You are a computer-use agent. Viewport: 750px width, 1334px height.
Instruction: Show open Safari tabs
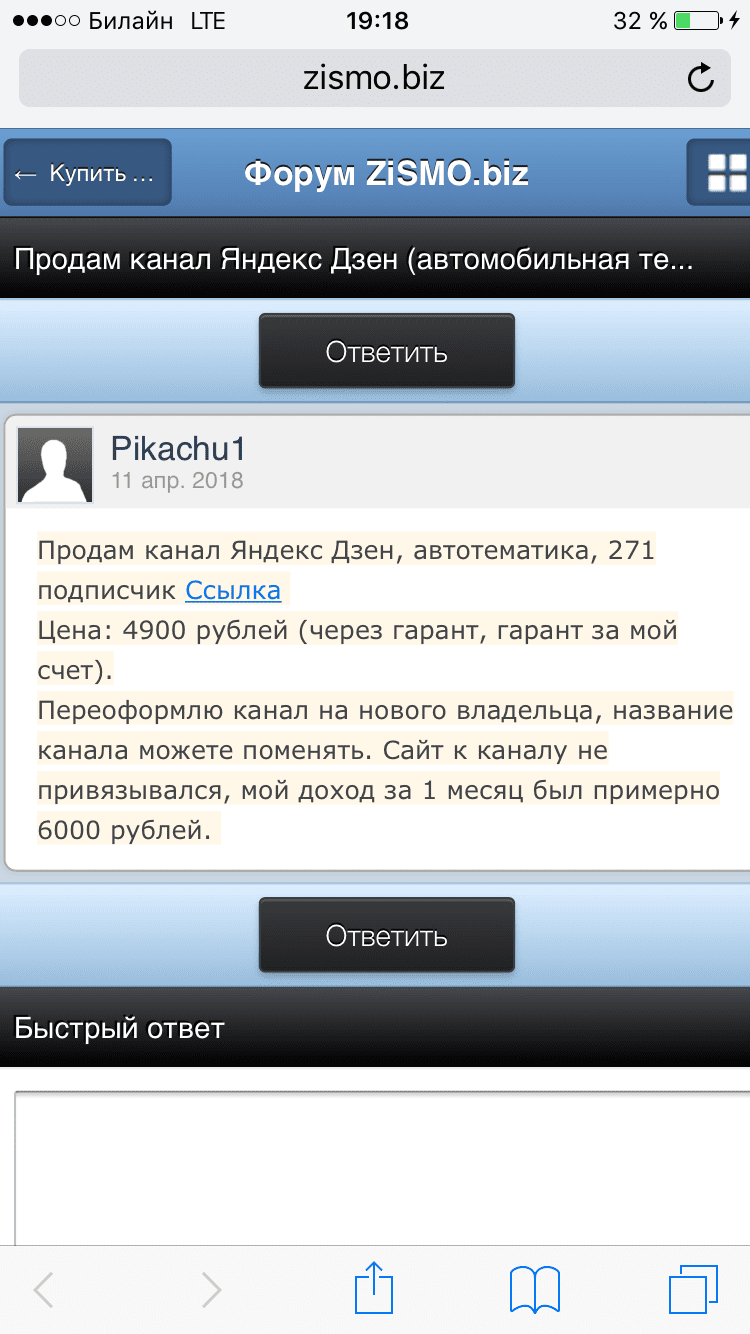point(692,1288)
